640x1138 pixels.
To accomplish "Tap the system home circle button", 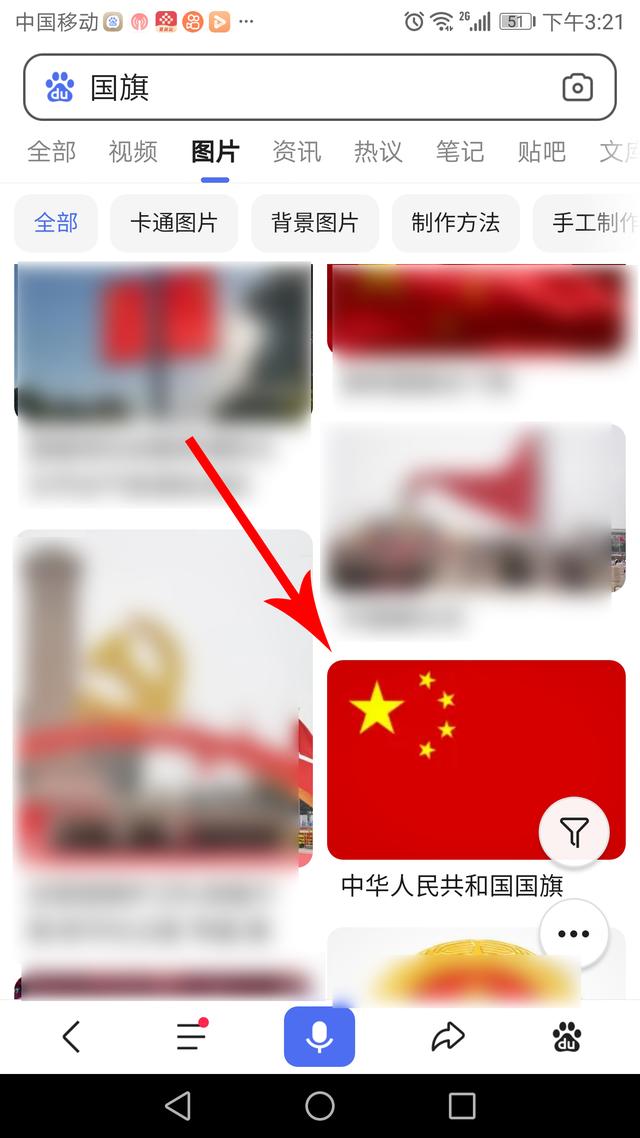I will pyautogui.click(x=320, y=1105).
